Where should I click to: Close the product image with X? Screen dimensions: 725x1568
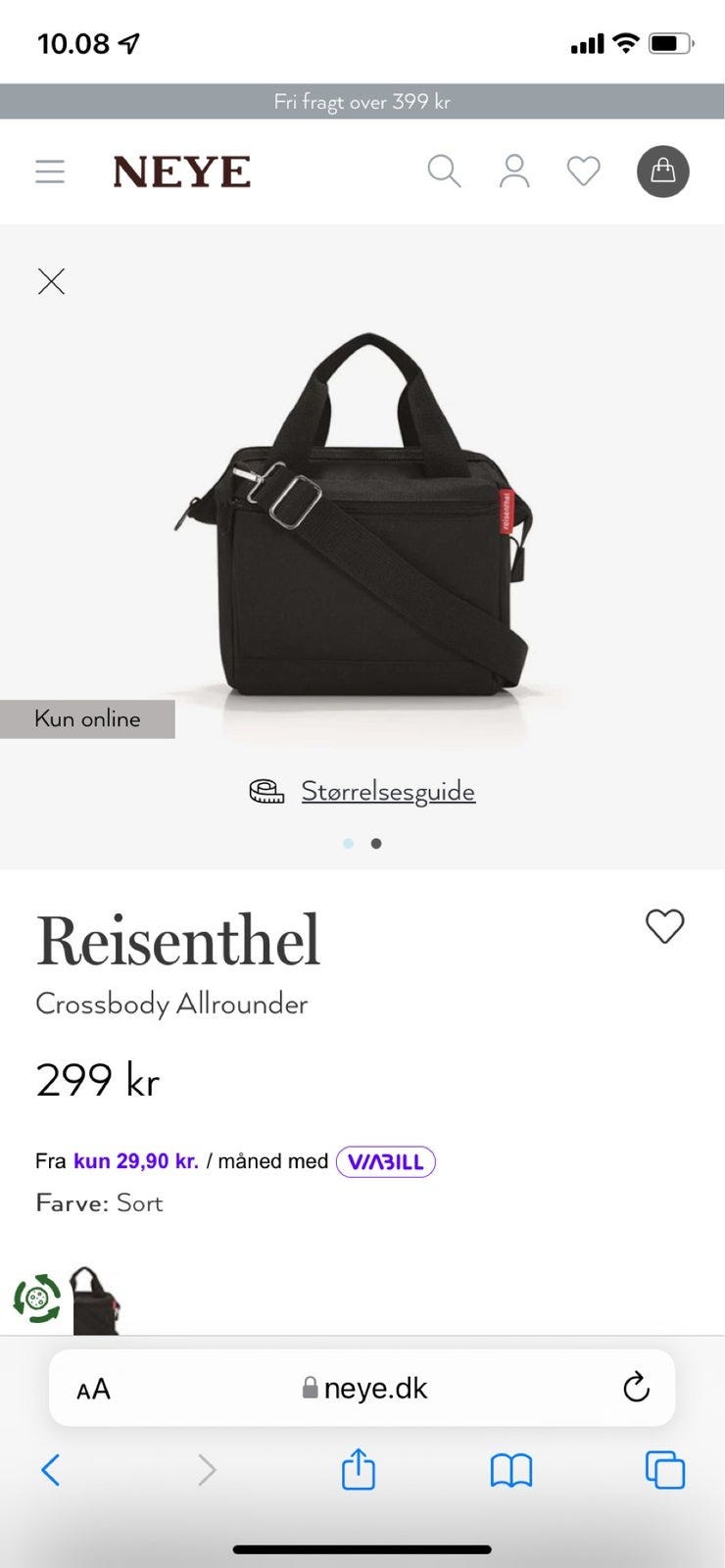51,281
